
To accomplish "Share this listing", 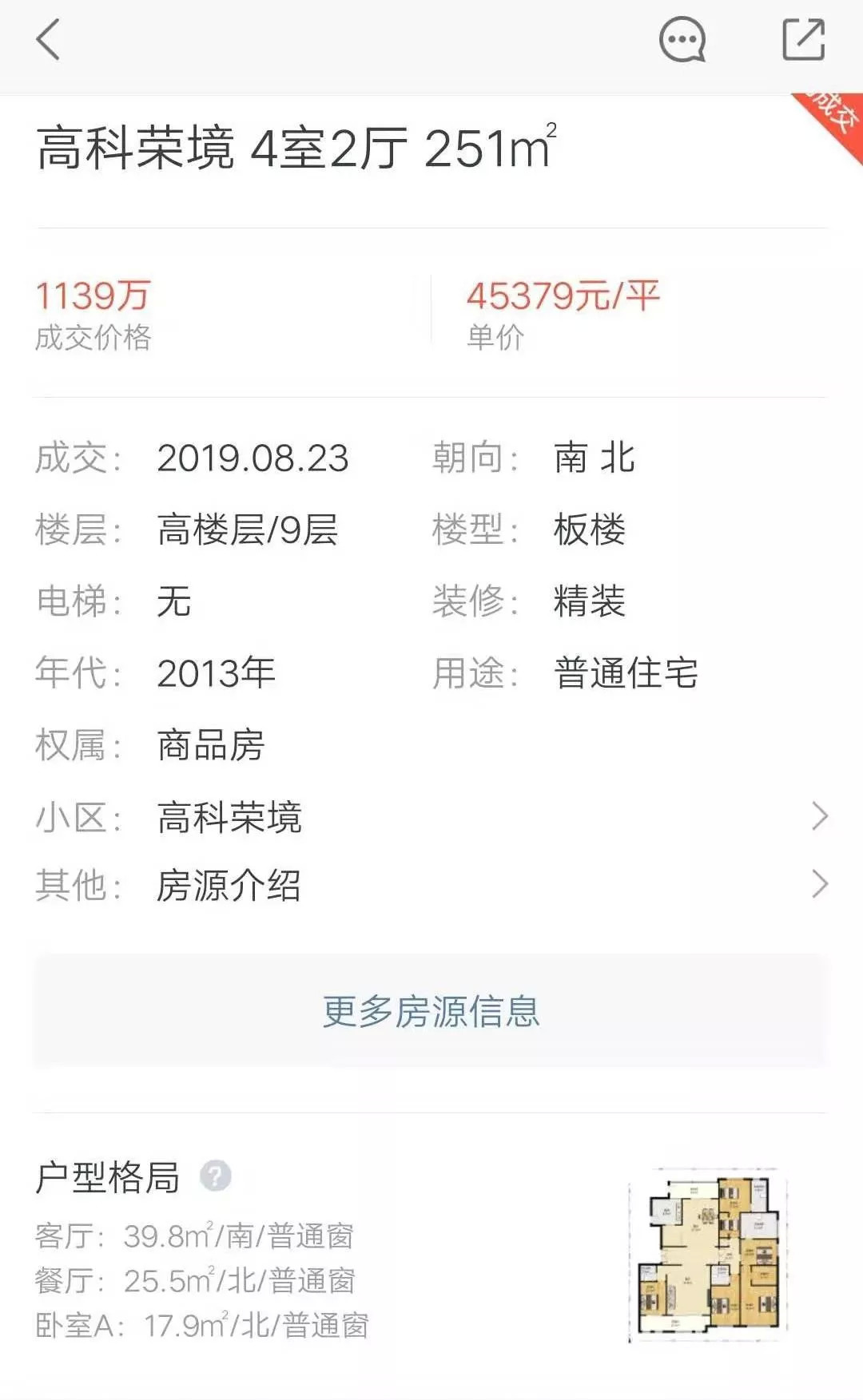I will tap(803, 40).
